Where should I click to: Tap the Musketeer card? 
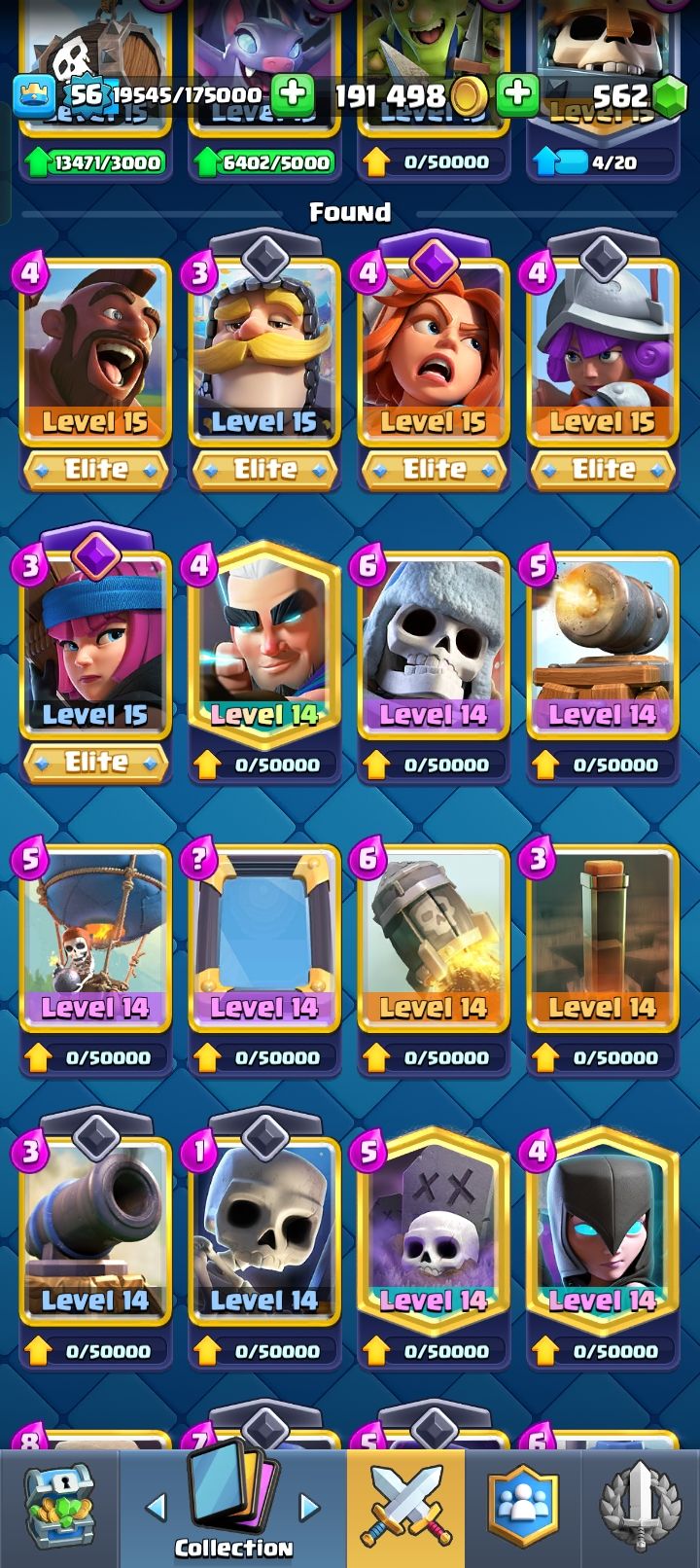[602, 350]
